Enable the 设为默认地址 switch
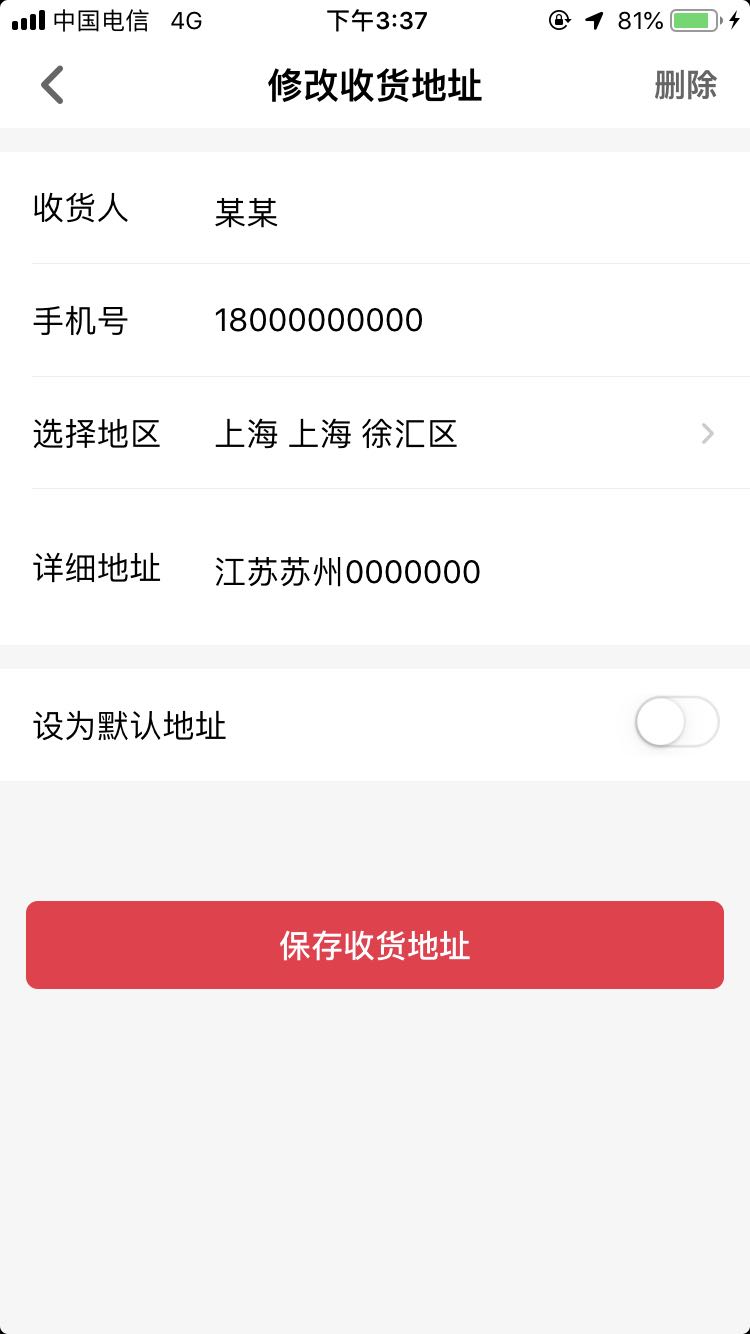This screenshot has height=1334, width=750. pos(677,723)
